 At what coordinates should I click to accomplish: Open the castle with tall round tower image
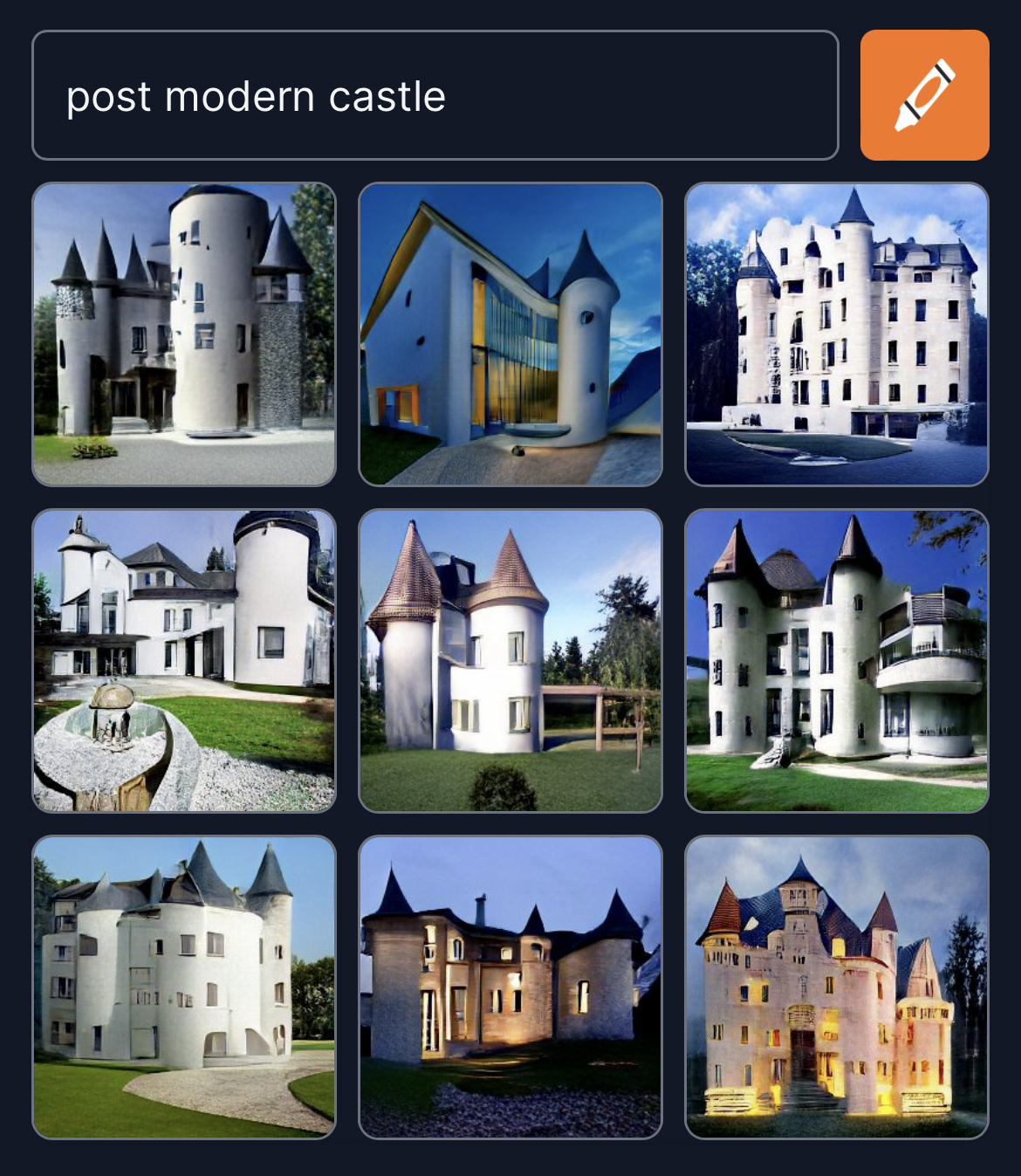click(184, 334)
